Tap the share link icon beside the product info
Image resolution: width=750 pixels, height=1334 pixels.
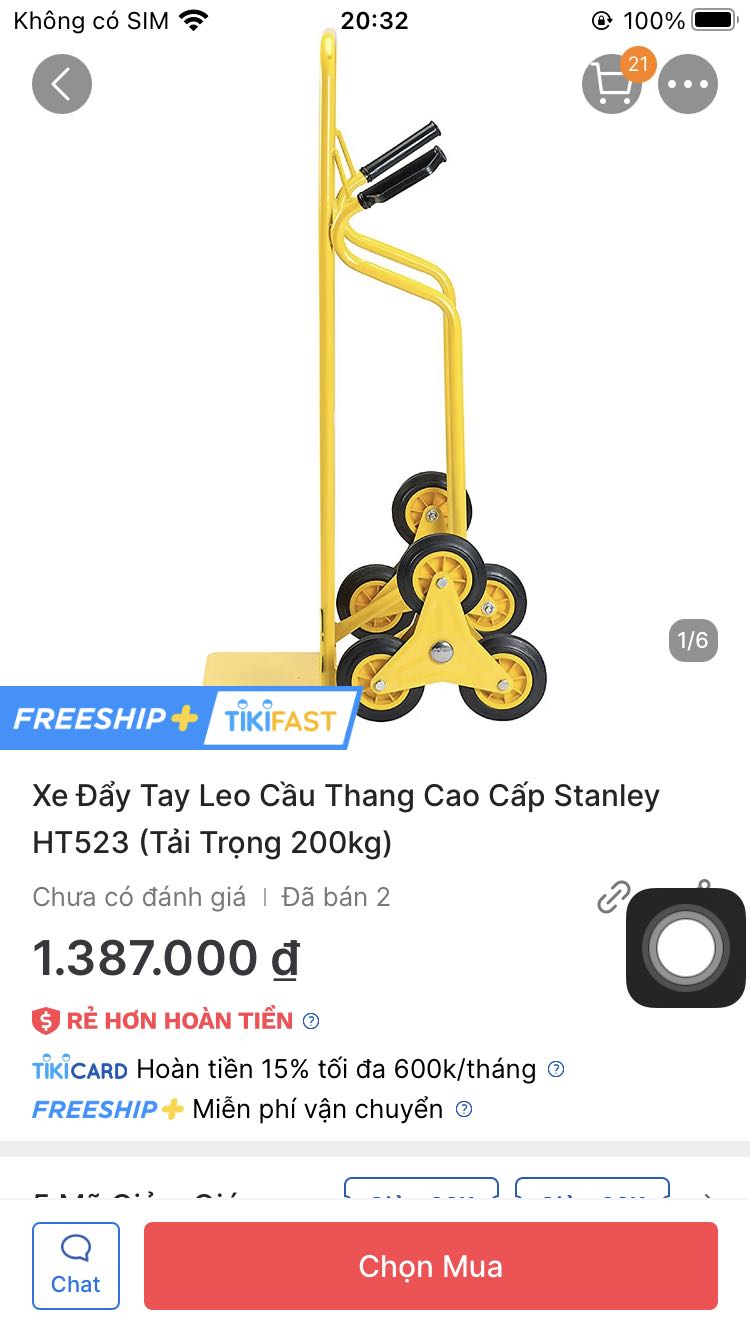(613, 898)
